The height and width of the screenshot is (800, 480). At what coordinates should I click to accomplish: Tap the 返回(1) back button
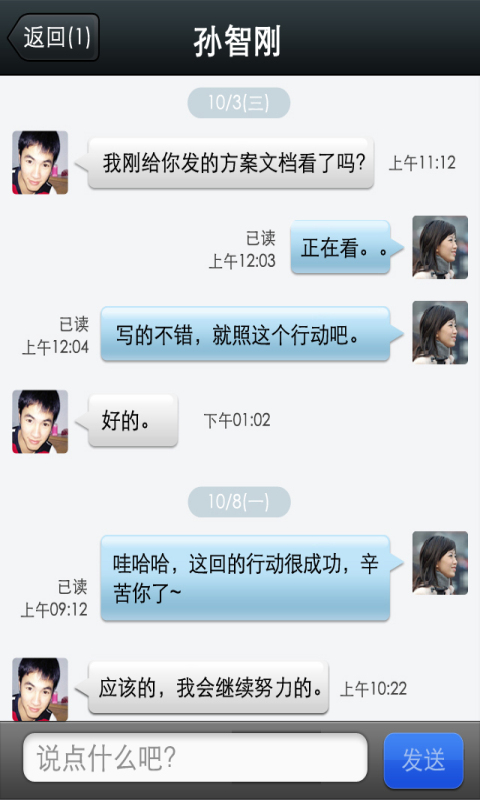54,37
